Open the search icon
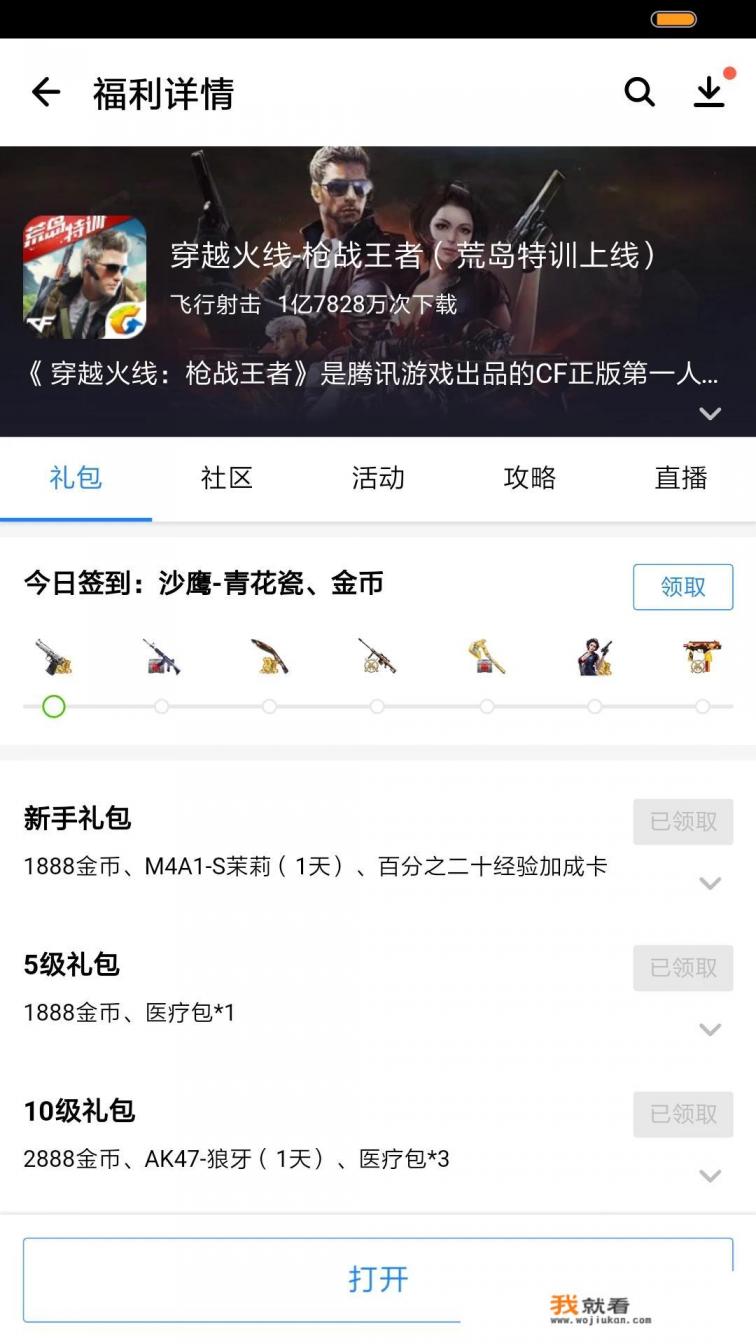The height and width of the screenshot is (1344, 756). coord(639,92)
